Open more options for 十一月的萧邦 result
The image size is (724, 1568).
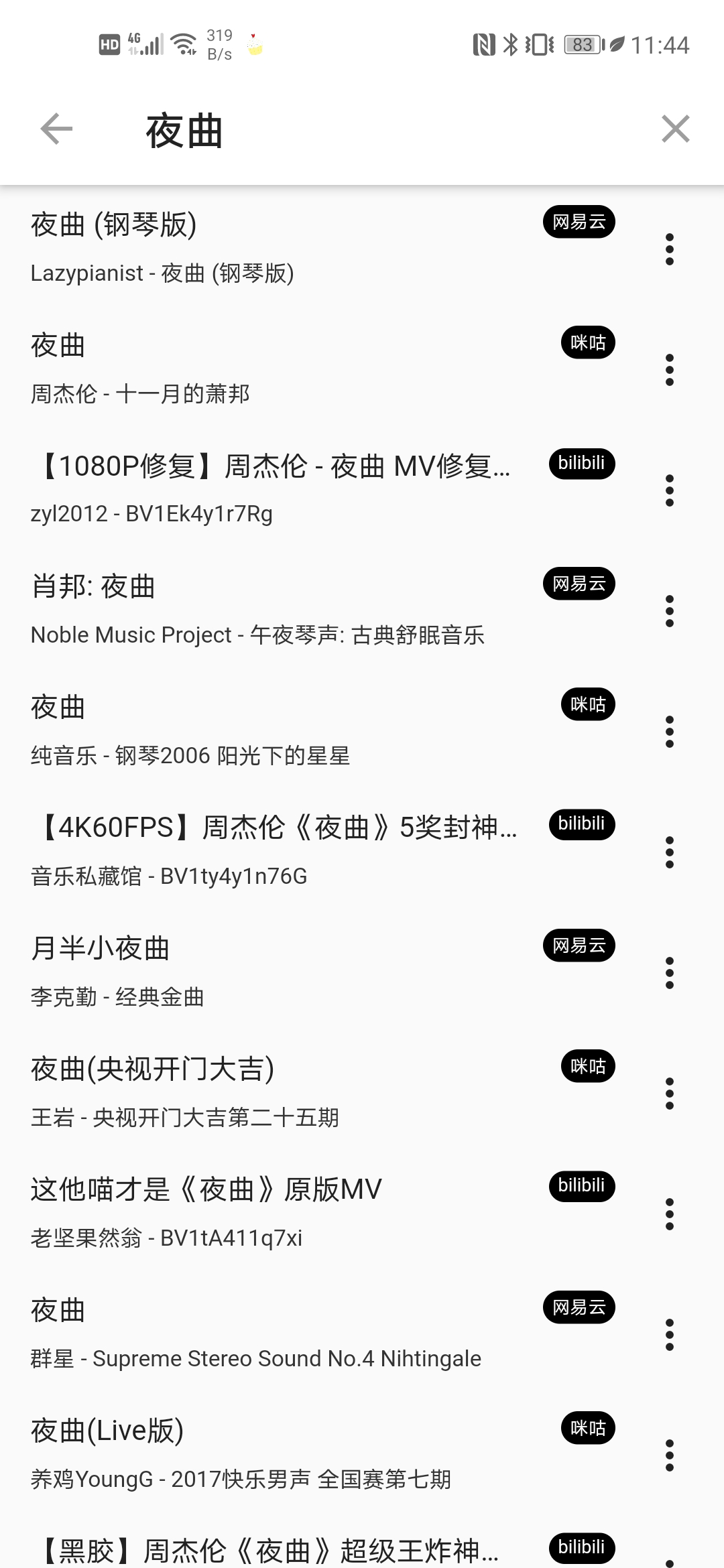pos(669,370)
